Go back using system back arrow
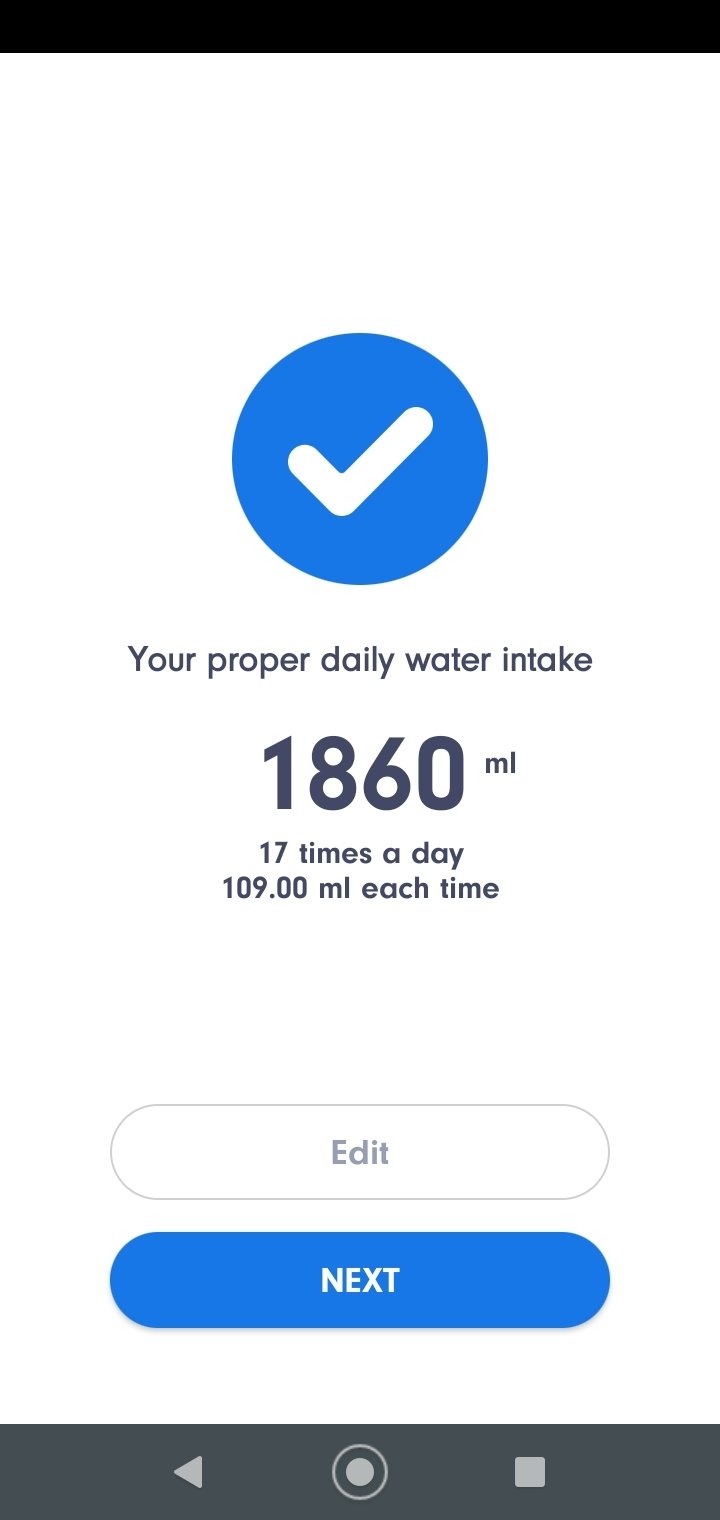The image size is (720, 1520). 188,1472
